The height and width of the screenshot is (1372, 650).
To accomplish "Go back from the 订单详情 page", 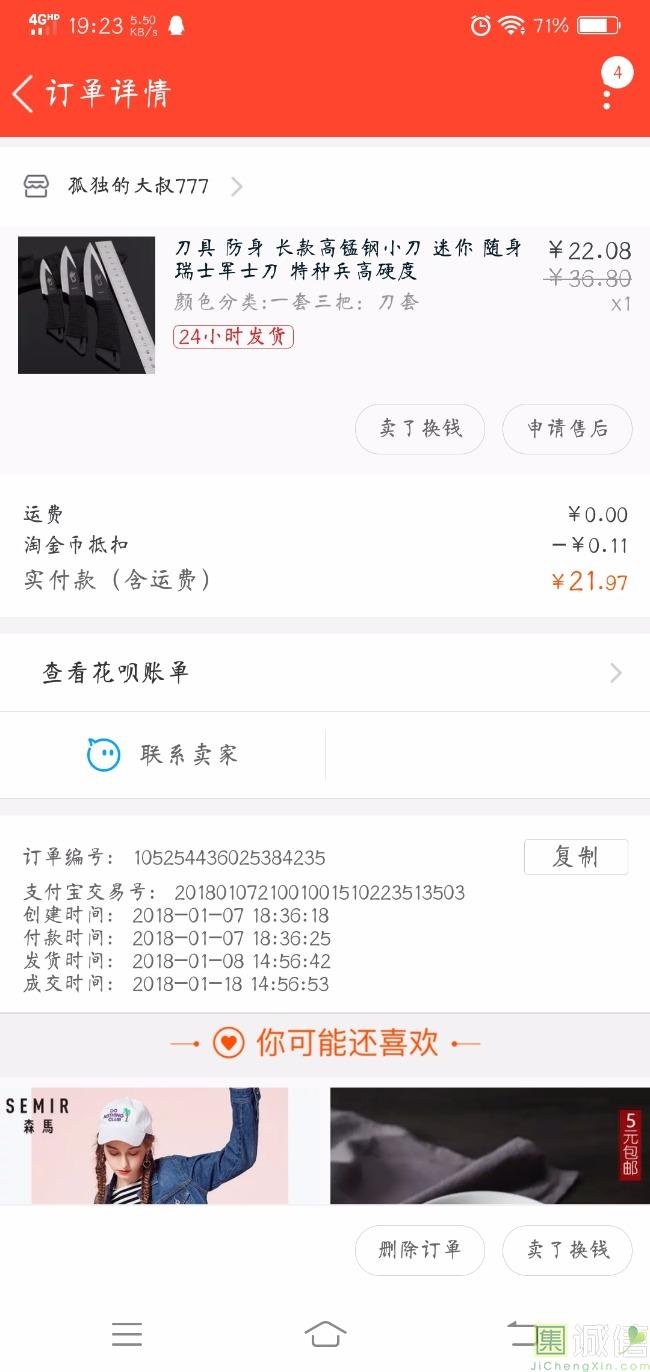I will coord(24,94).
